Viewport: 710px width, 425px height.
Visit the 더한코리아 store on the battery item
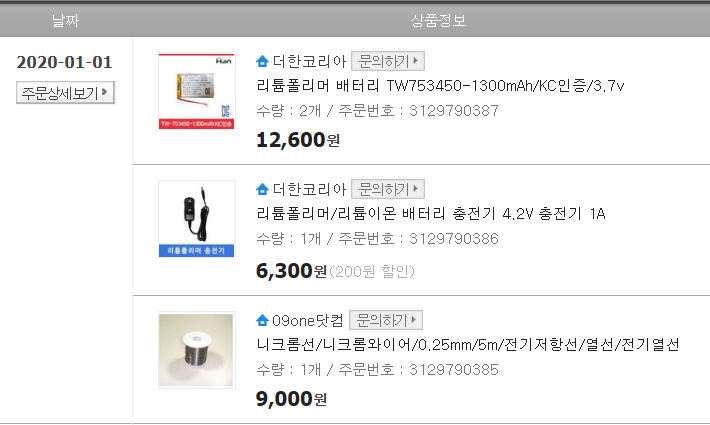pos(308,60)
